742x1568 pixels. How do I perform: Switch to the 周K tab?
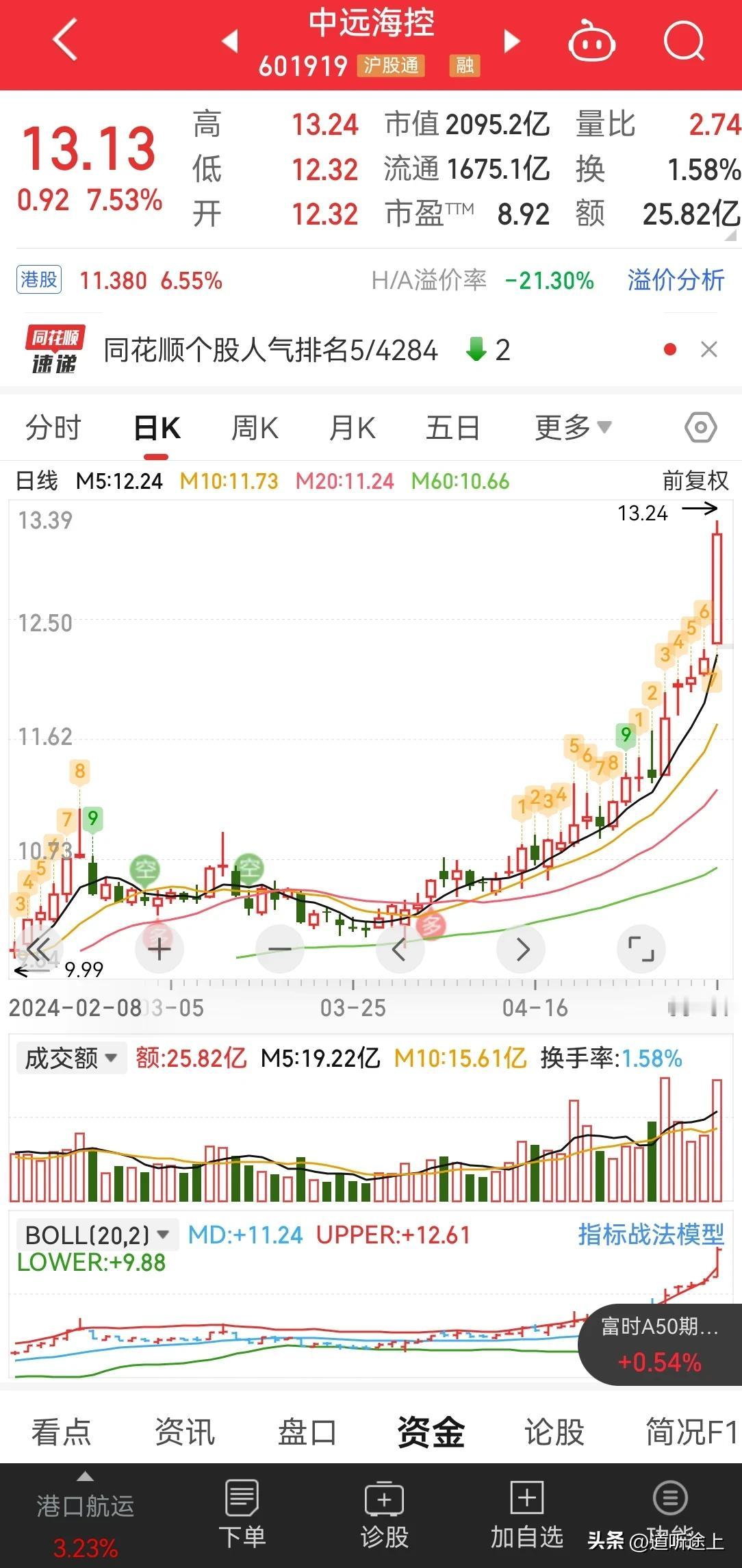pyautogui.click(x=255, y=428)
